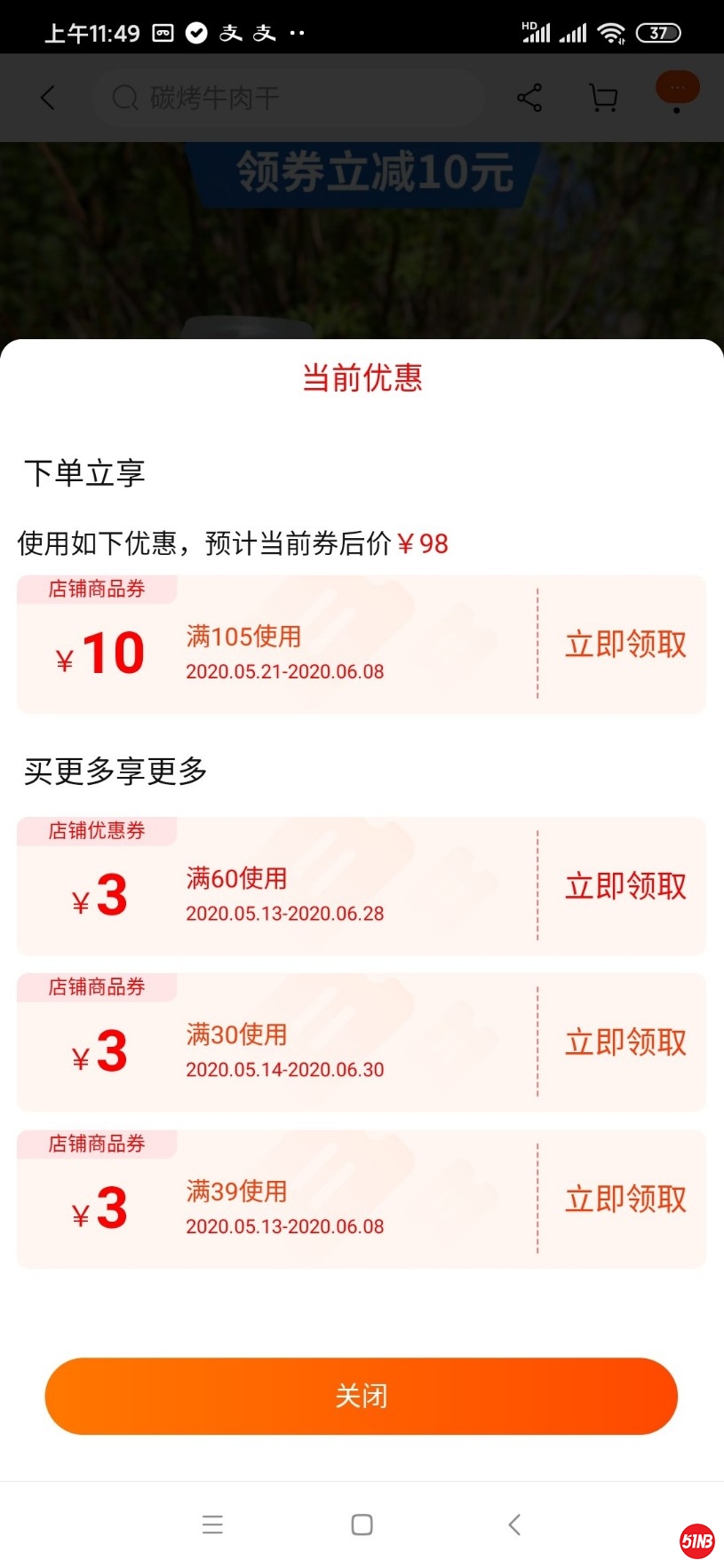Claim the ¥3 coupon for orders over 30

point(625,1042)
